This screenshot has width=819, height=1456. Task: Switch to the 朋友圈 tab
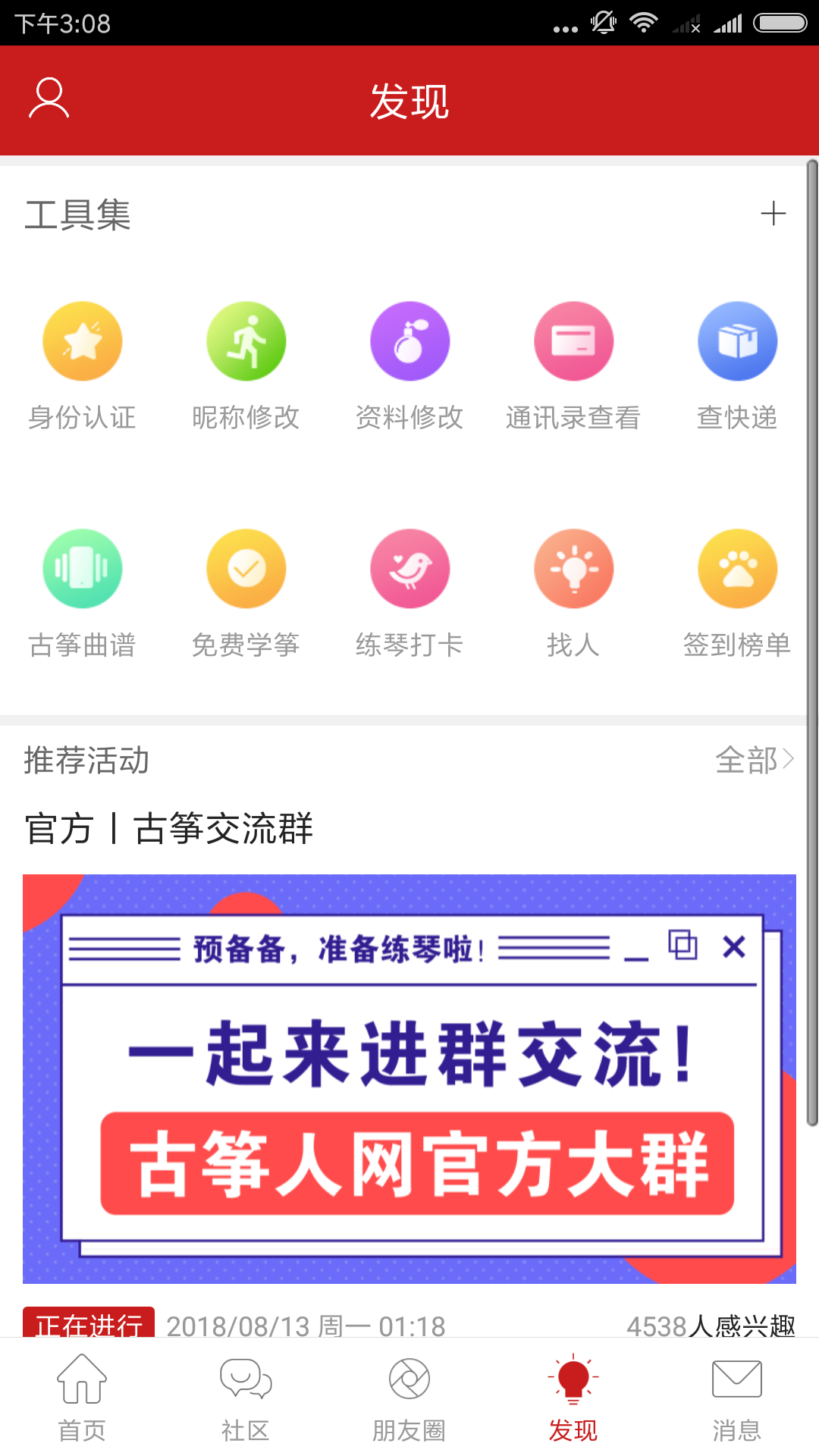tap(409, 1397)
